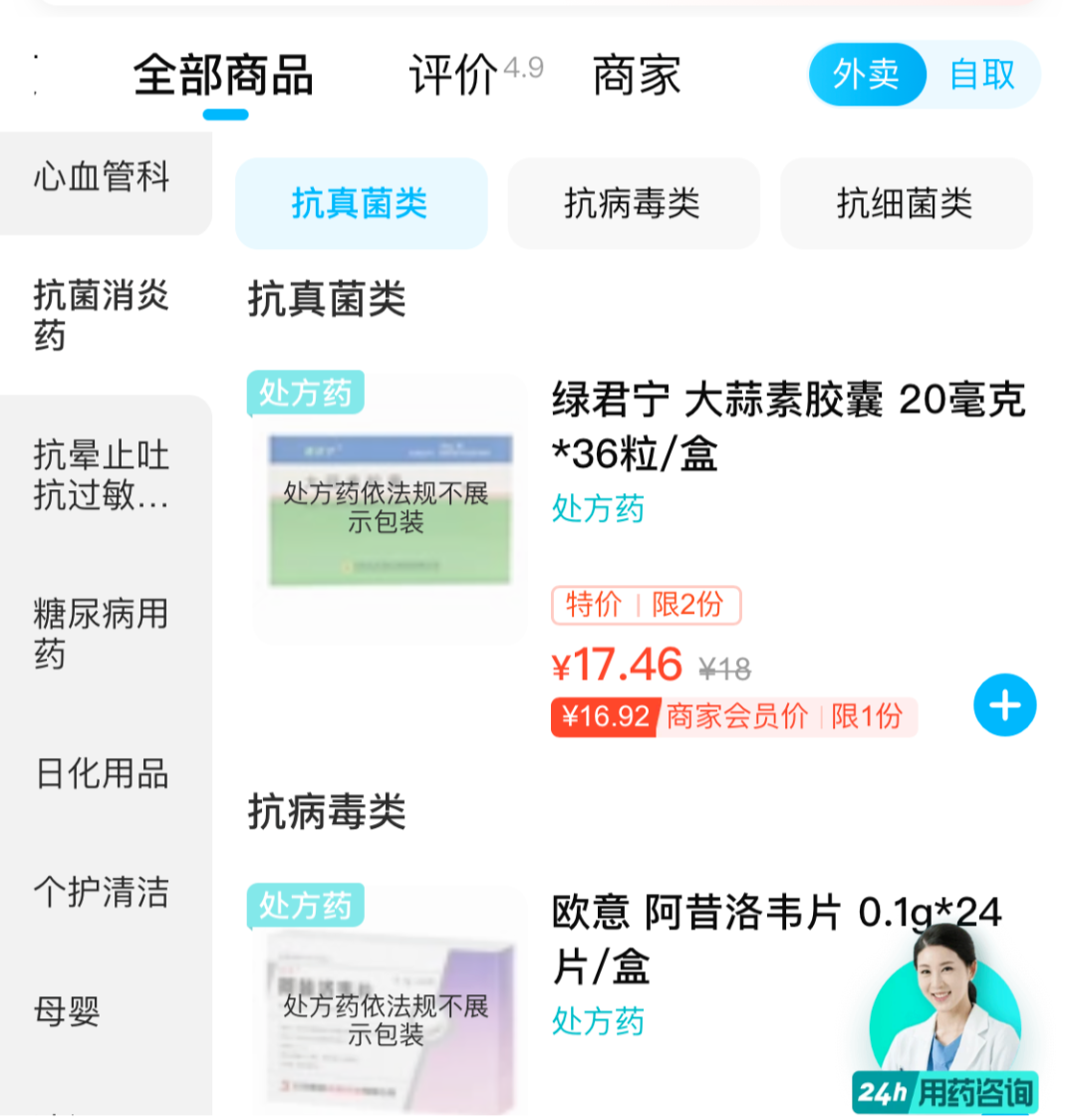The image size is (1076, 1120).
Task: Select 个护清洁 category
Action: pyautogui.click(x=102, y=892)
